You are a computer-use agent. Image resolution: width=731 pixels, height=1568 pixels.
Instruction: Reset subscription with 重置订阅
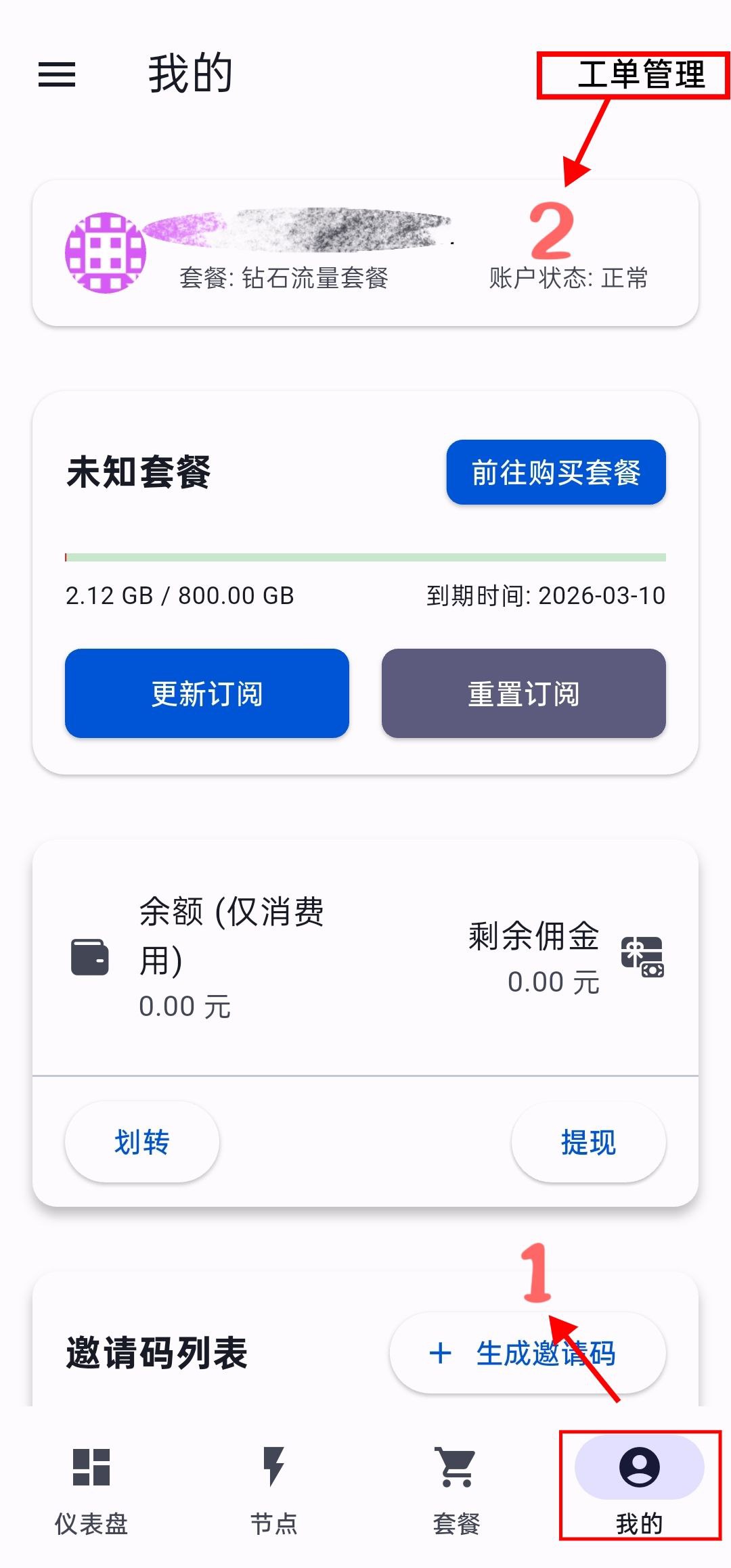[x=523, y=693]
